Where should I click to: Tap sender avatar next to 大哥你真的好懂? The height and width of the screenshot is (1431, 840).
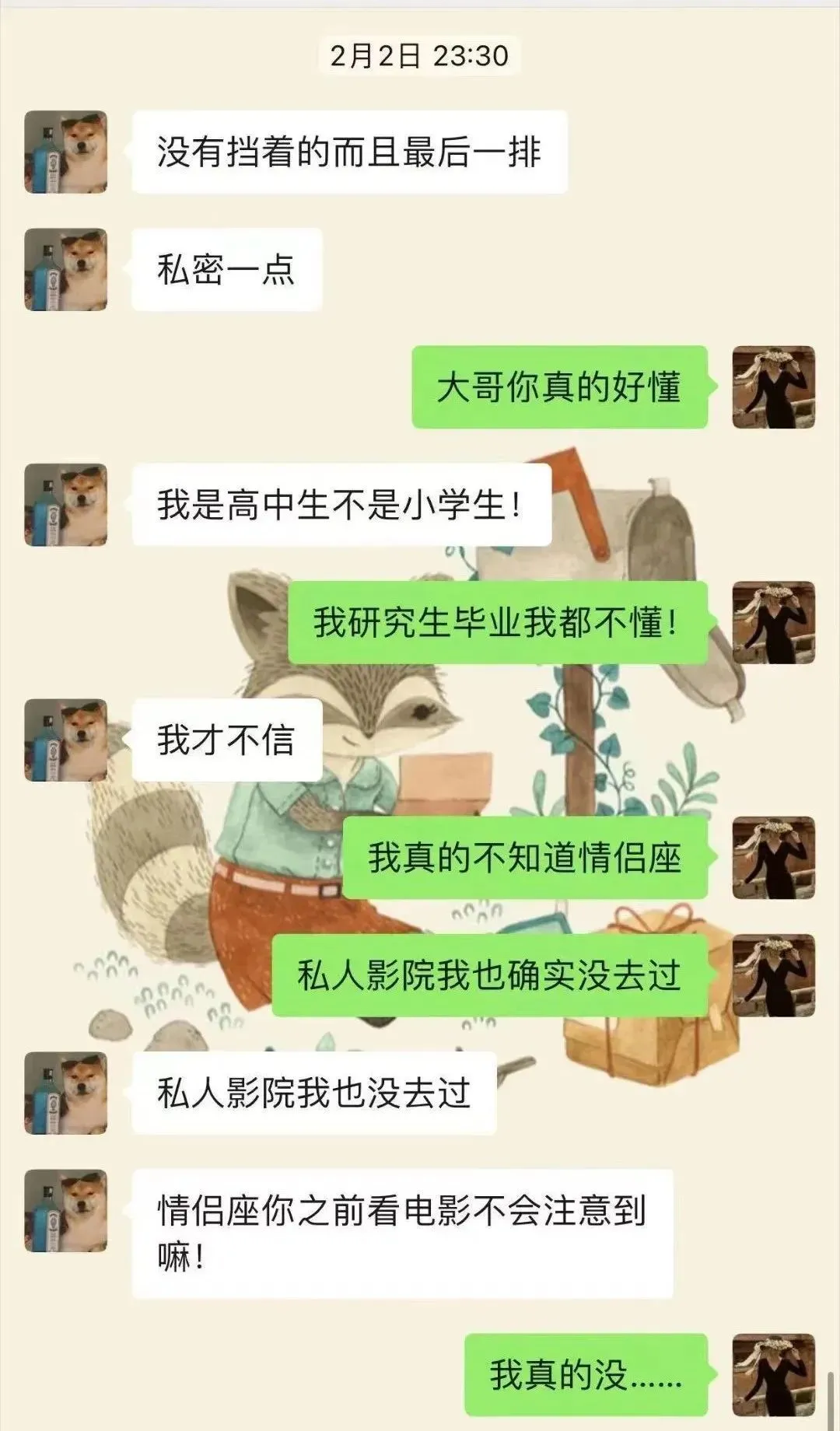pos(773,387)
